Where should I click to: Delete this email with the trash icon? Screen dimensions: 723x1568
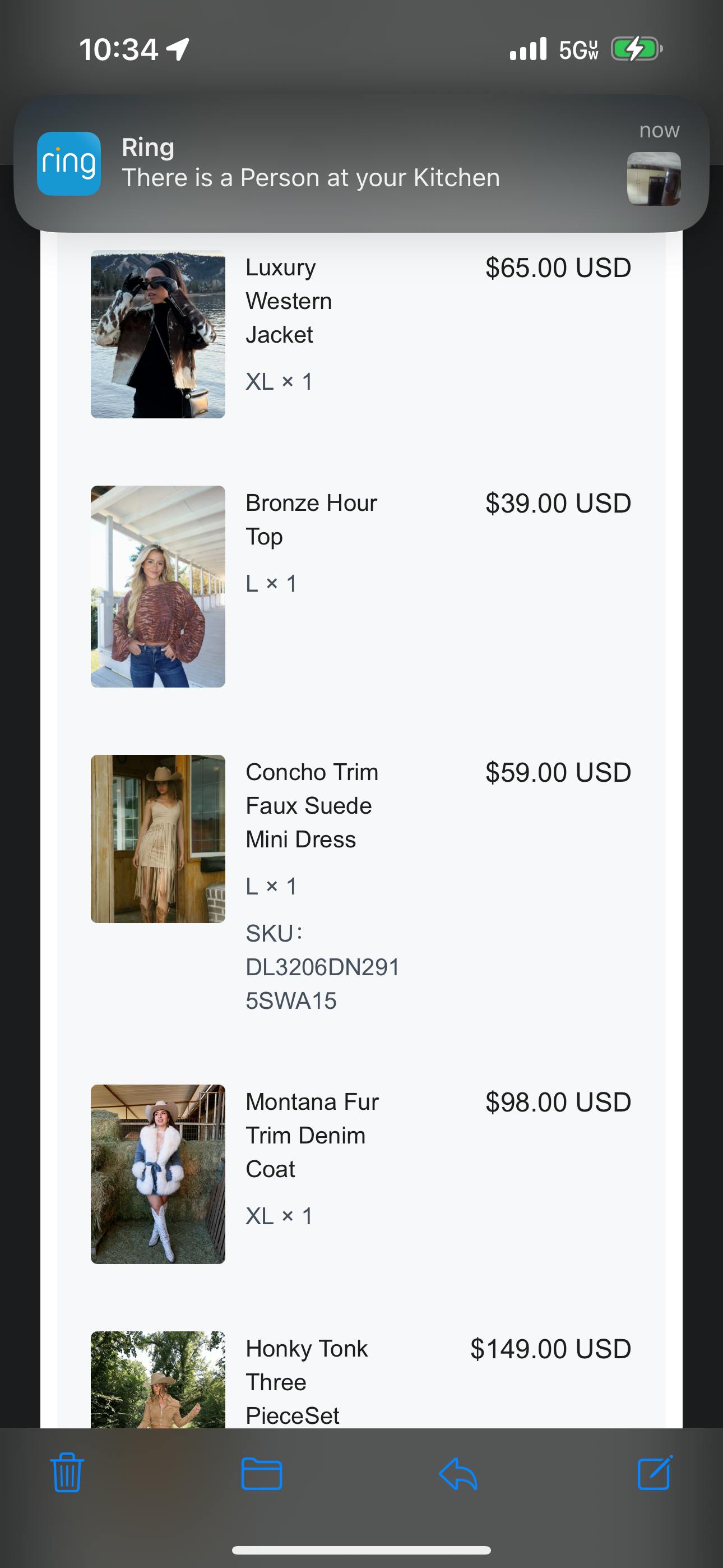(67, 1473)
